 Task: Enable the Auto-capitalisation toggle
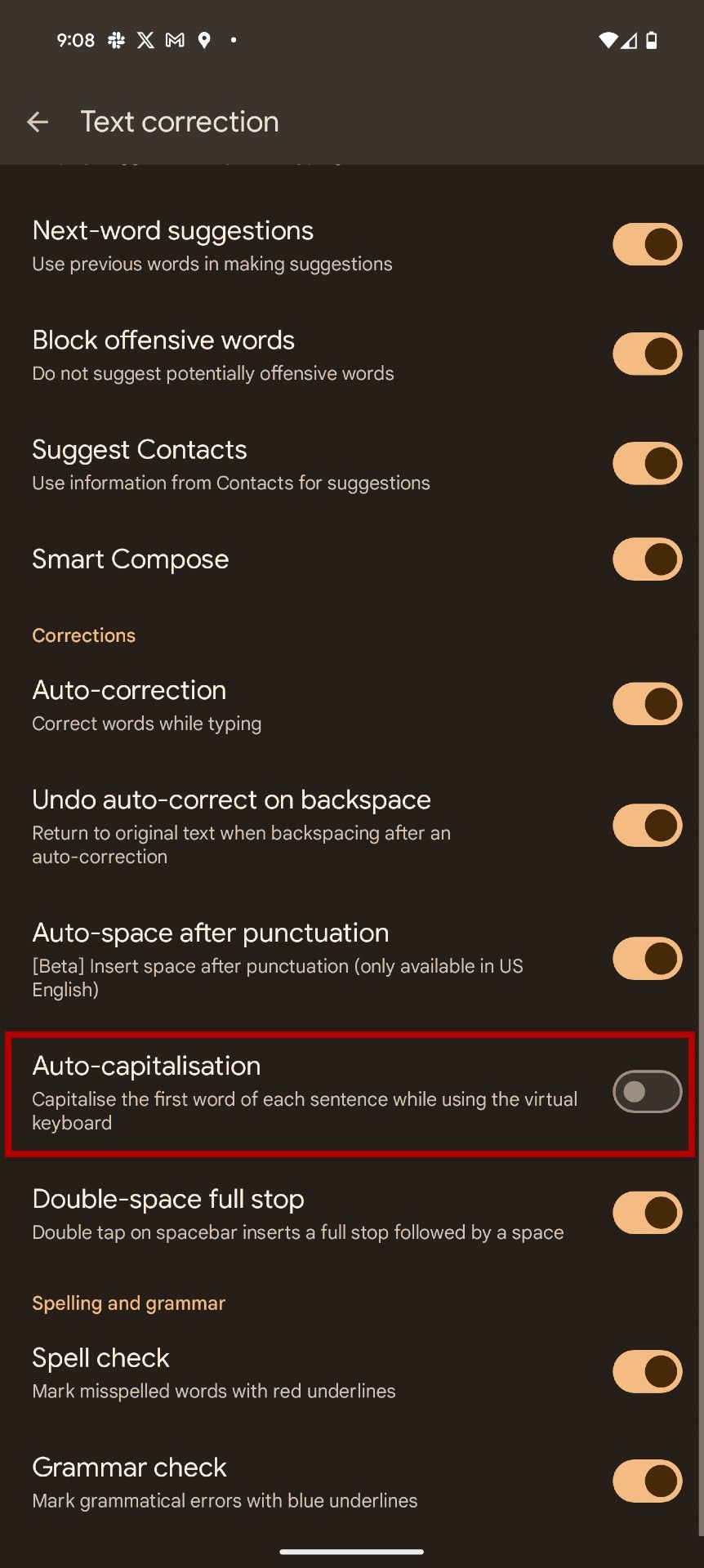pyautogui.click(x=646, y=1092)
